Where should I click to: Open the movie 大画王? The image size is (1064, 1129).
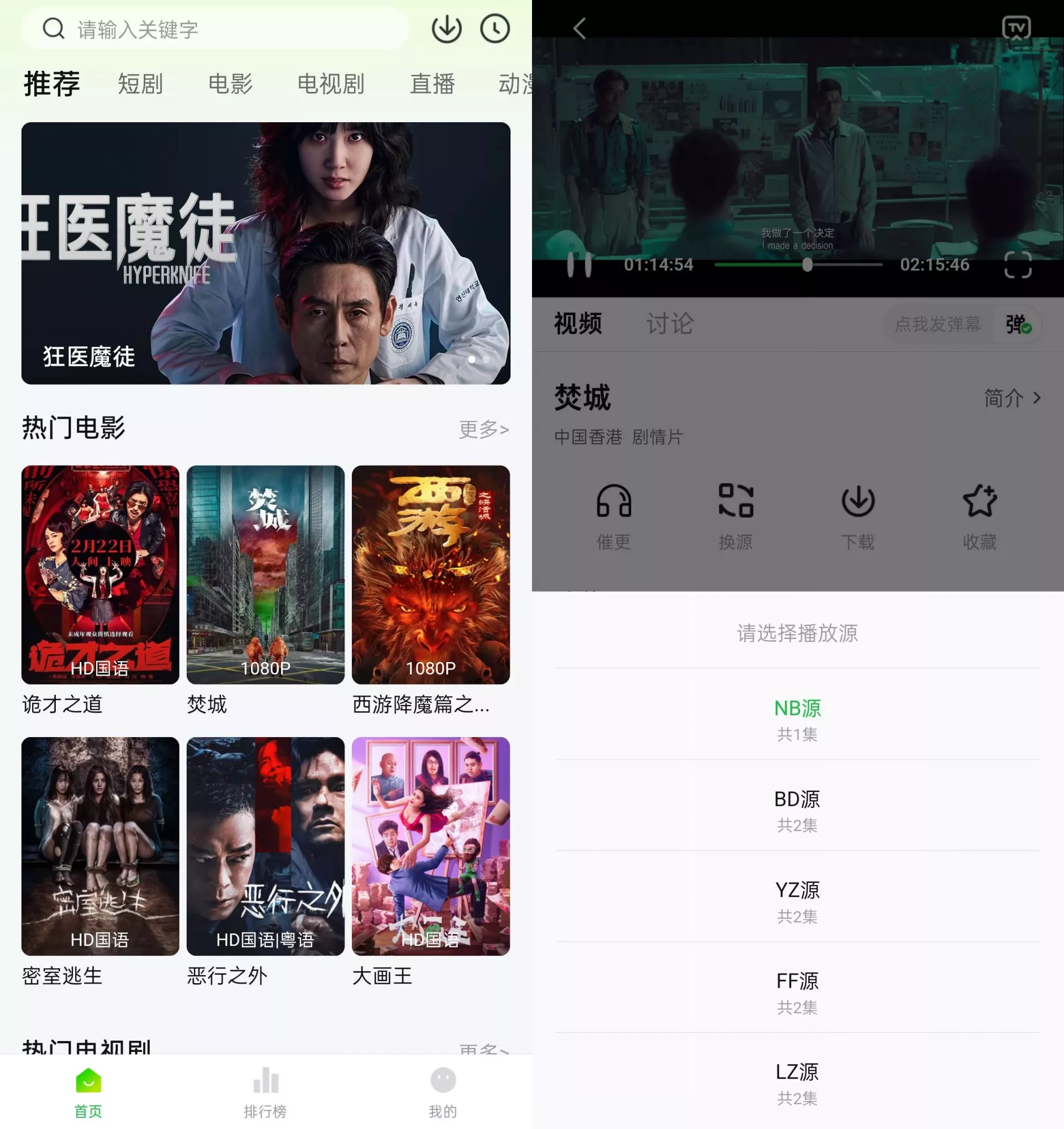pos(431,846)
